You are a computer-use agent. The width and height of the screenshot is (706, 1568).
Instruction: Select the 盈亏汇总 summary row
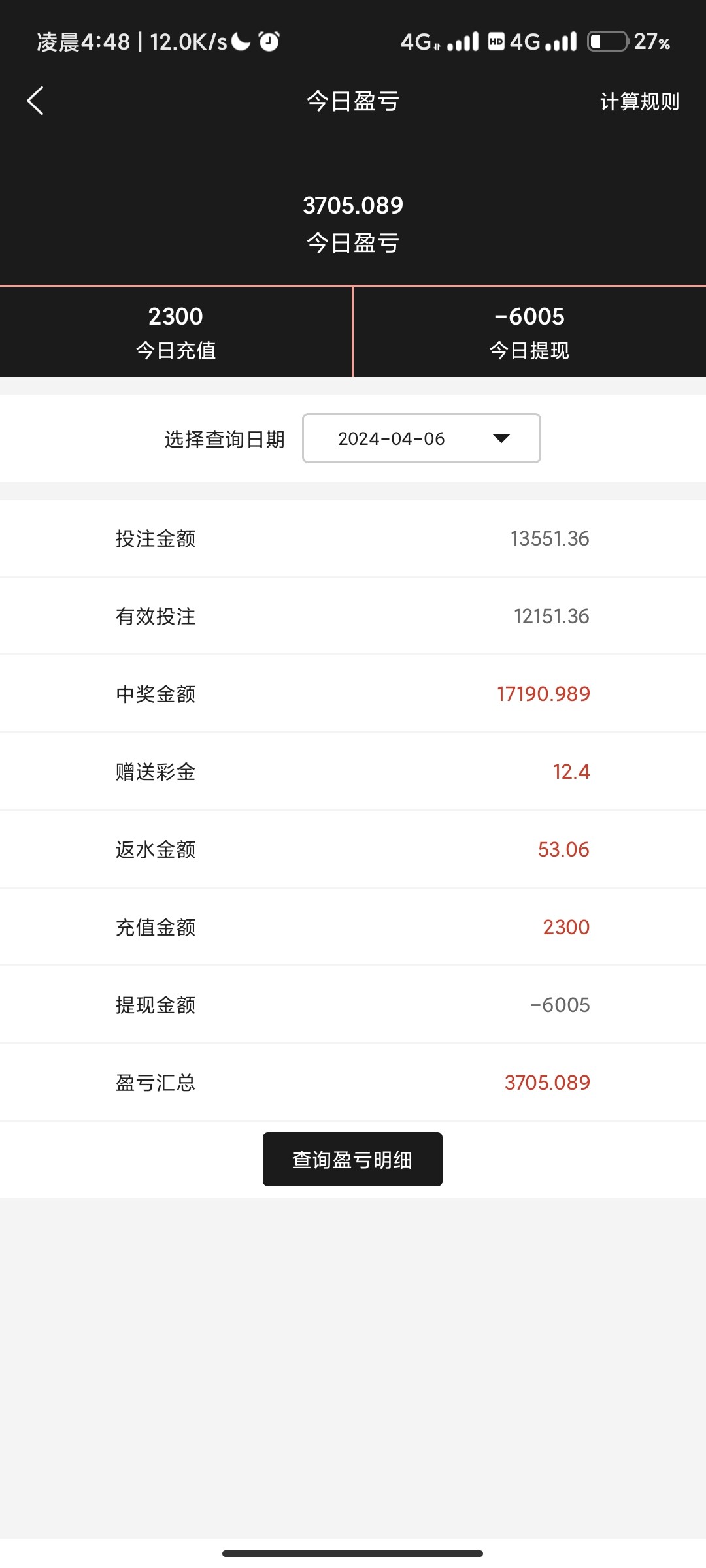[x=353, y=1082]
